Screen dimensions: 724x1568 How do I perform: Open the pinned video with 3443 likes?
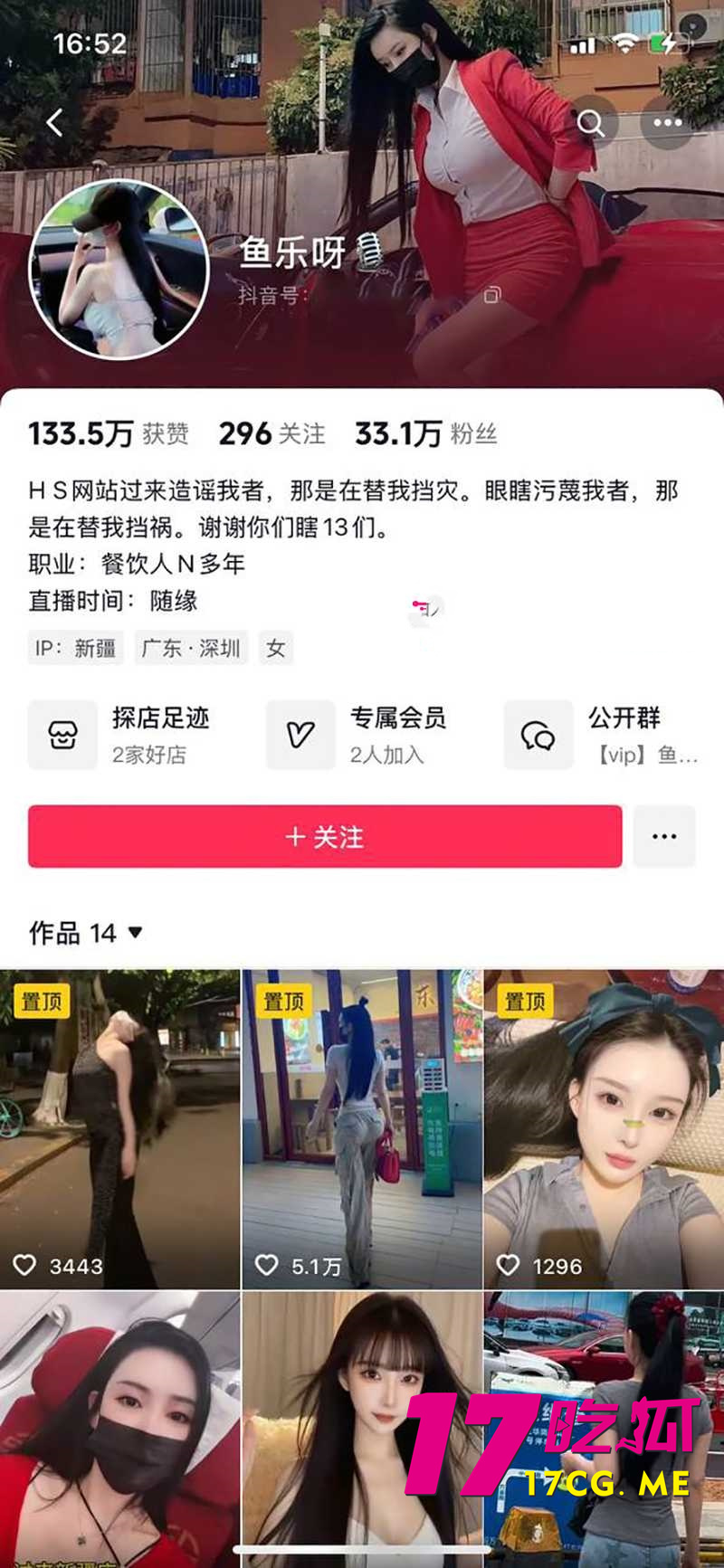coord(119,1129)
